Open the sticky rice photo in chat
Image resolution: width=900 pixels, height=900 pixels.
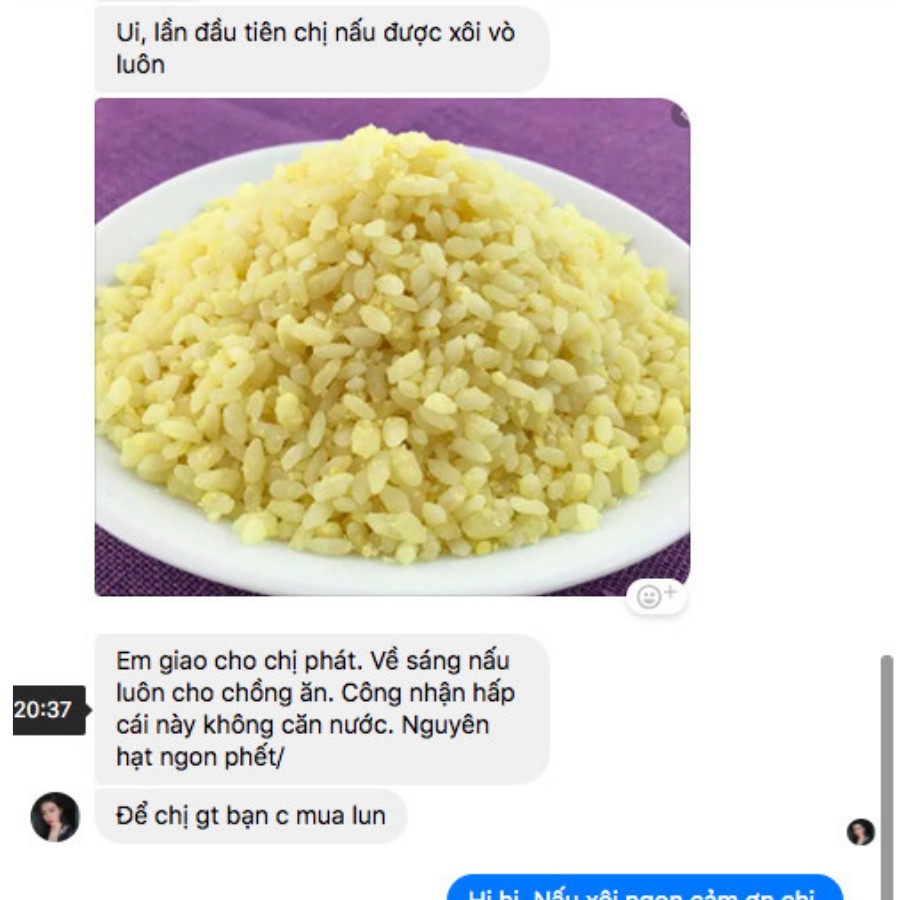[392, 345]
